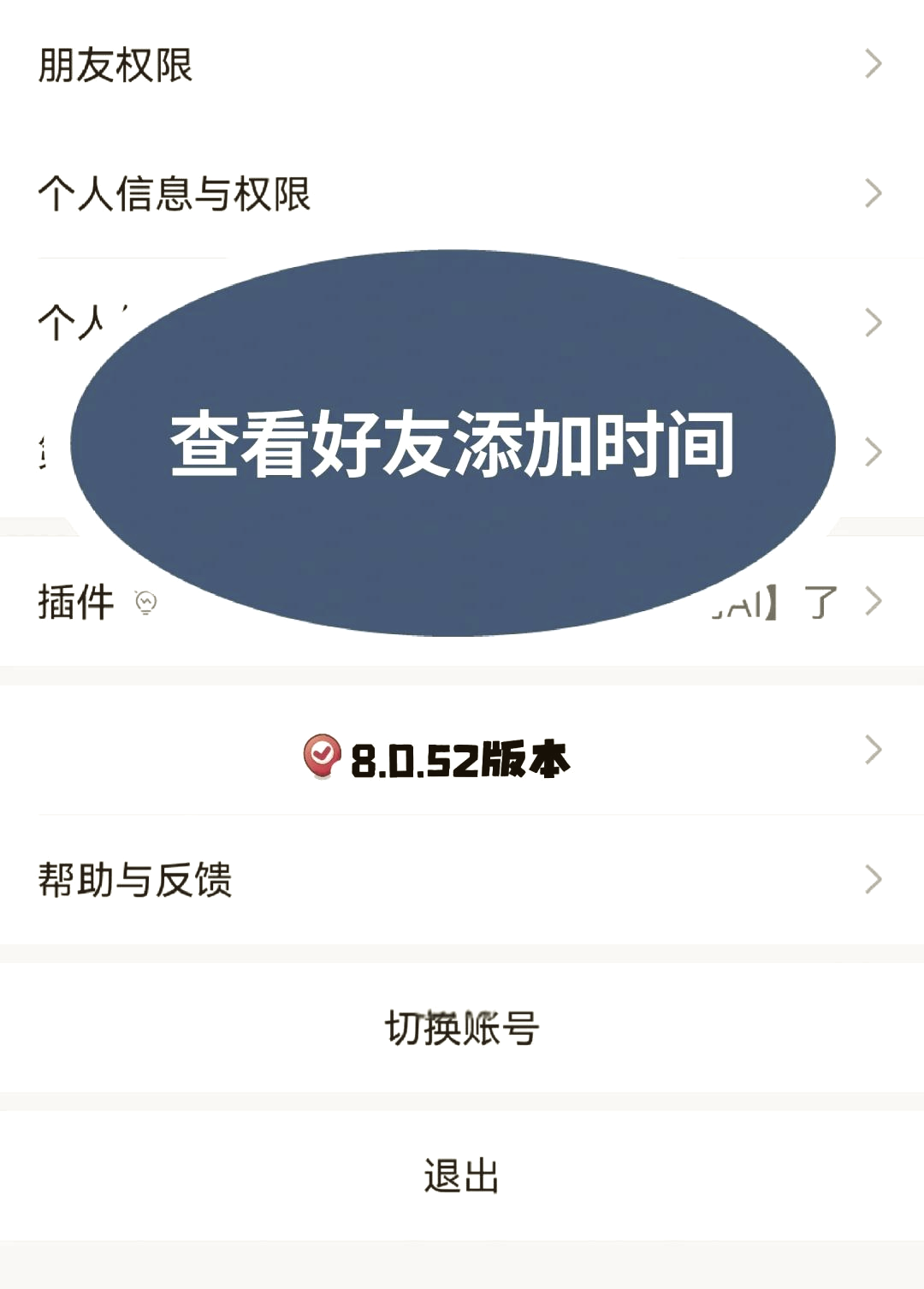Tap 退出 to log out
924x1289 pixels.
[462, 1178]
